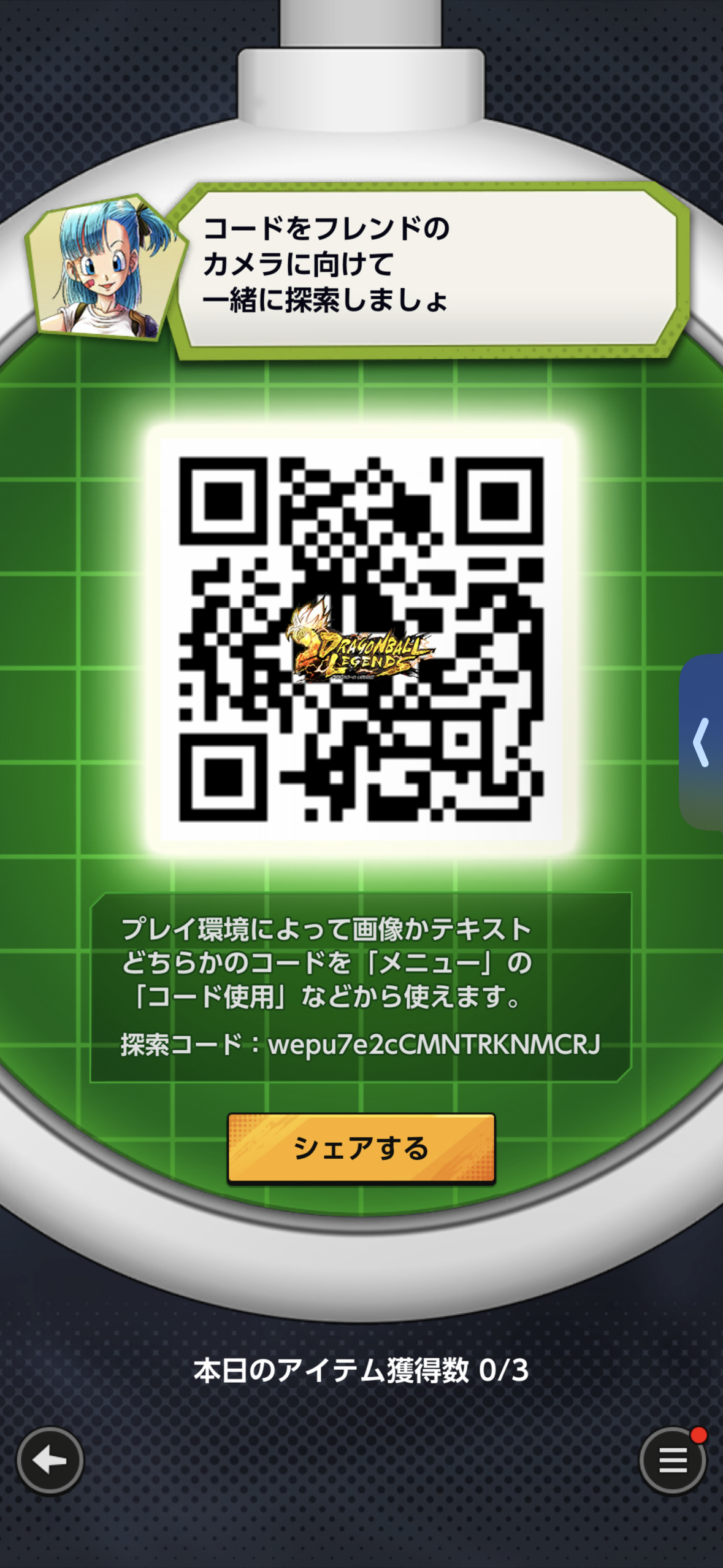Tap the シェアする share button
This screenshot has width=723, height=1568.
click(x=361, y=1148)
